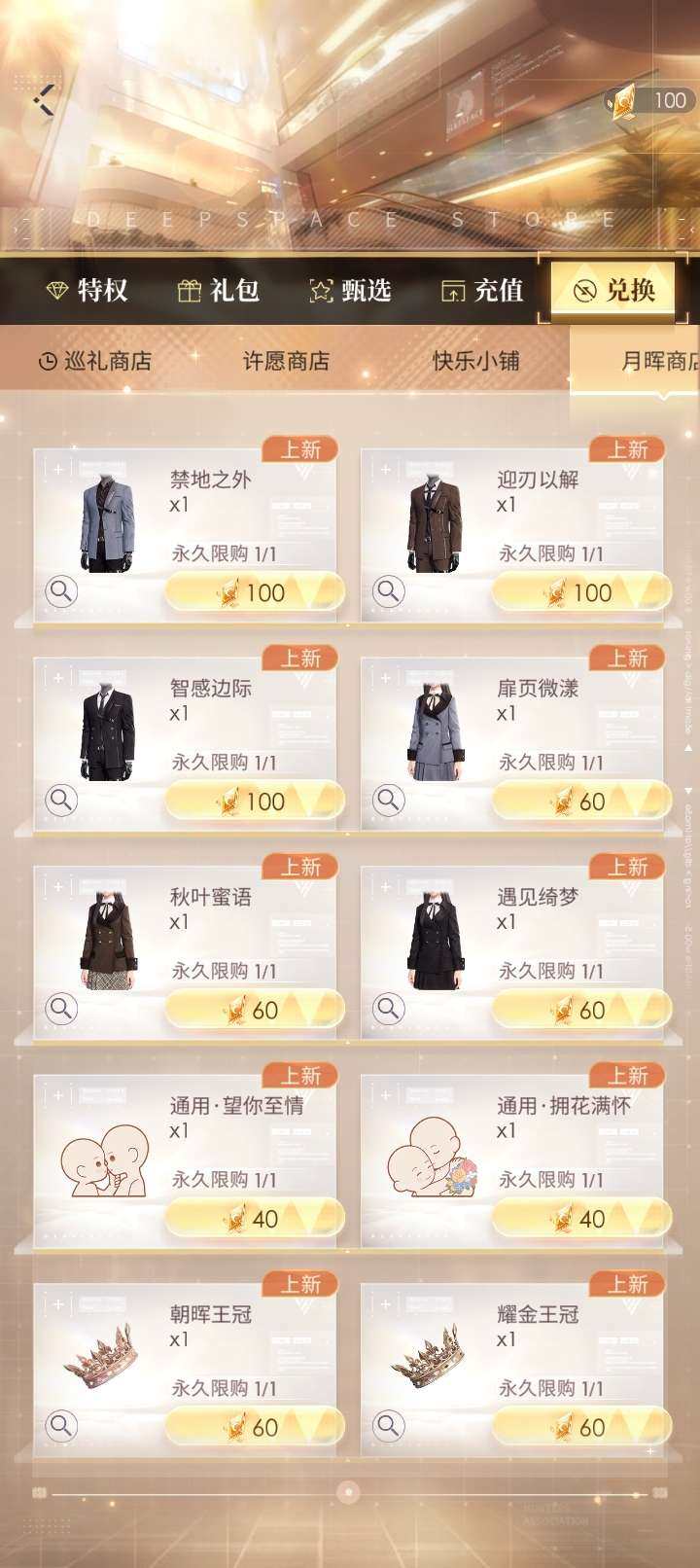Open the 快乐小铺 shop tab
Image resolution: width=700 pixels, height=1568 pixels.
(475, 360)
